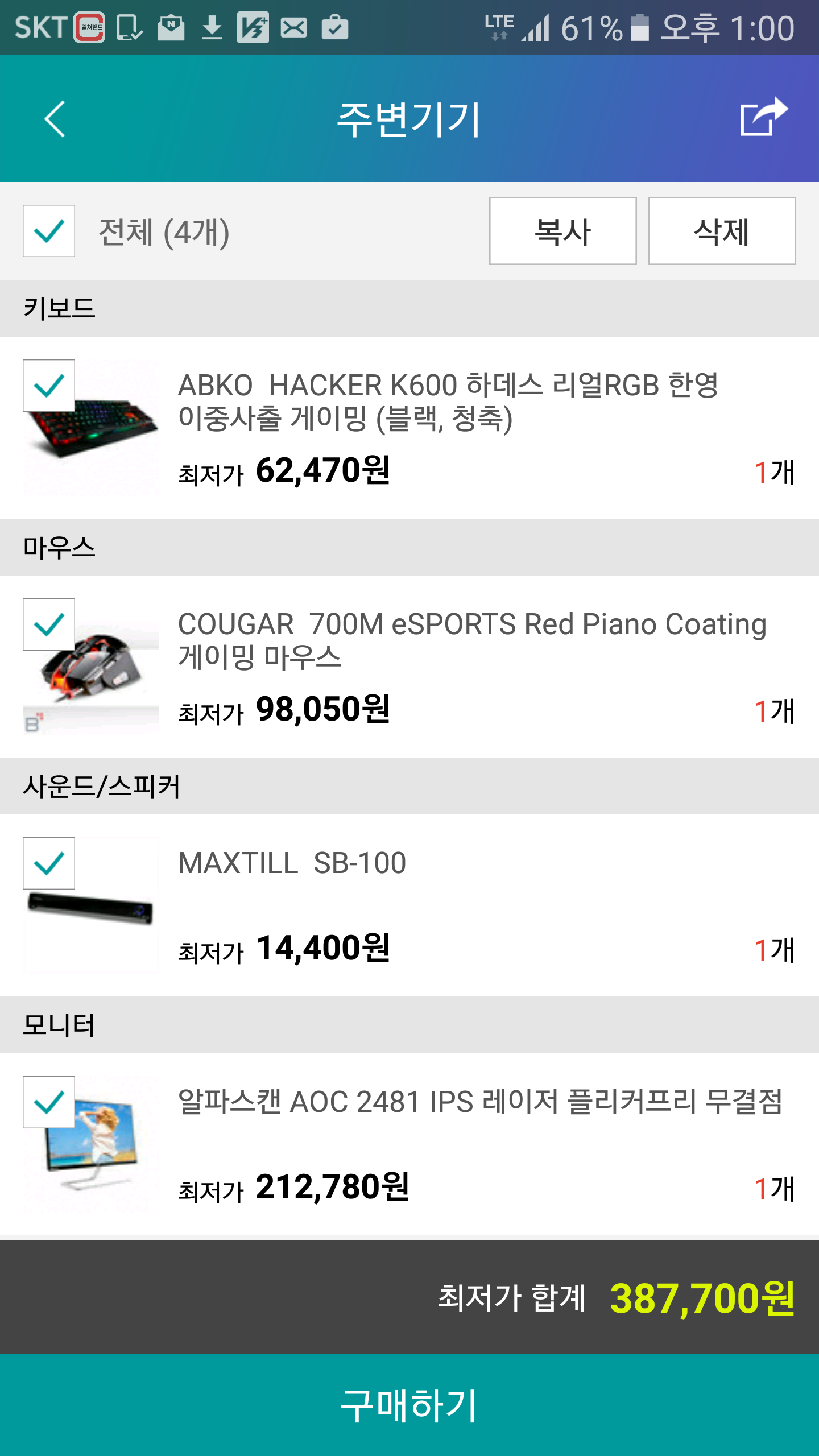Screen dimensions: 819x1456
Task: Uncheck the MAXTILL SB-100 speaker
Action: (49, 863)
